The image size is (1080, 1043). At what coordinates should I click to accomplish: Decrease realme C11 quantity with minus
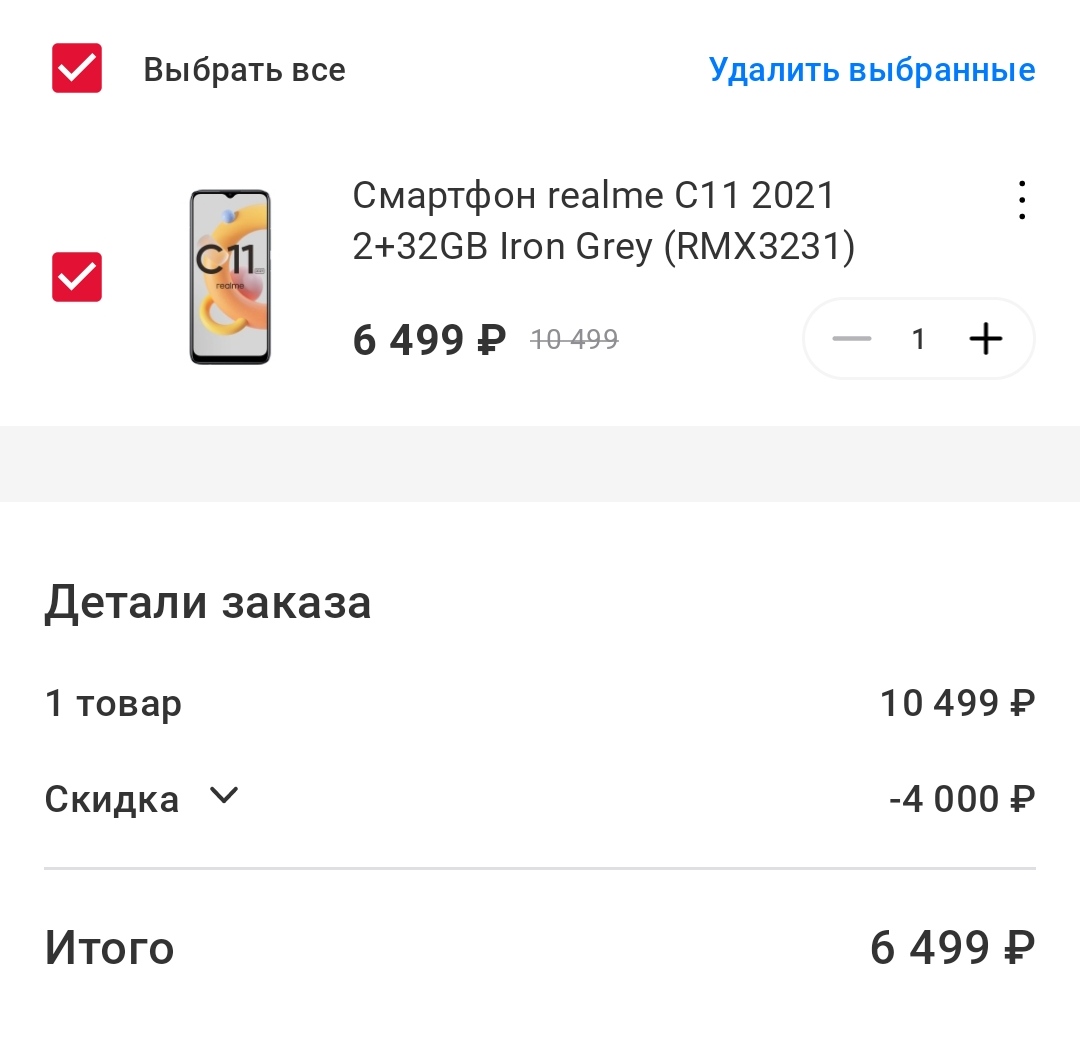852,340
